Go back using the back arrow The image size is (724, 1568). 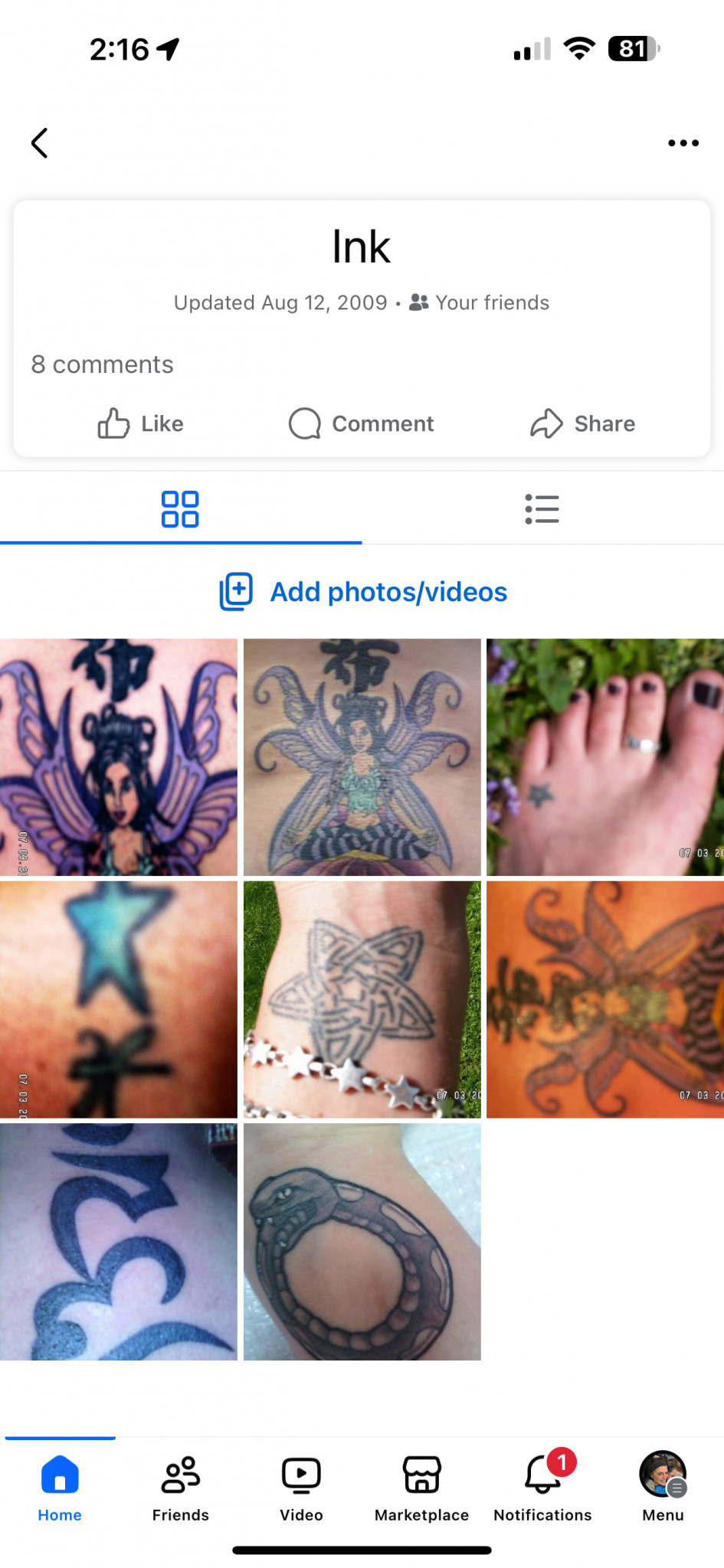click(40, 143)
